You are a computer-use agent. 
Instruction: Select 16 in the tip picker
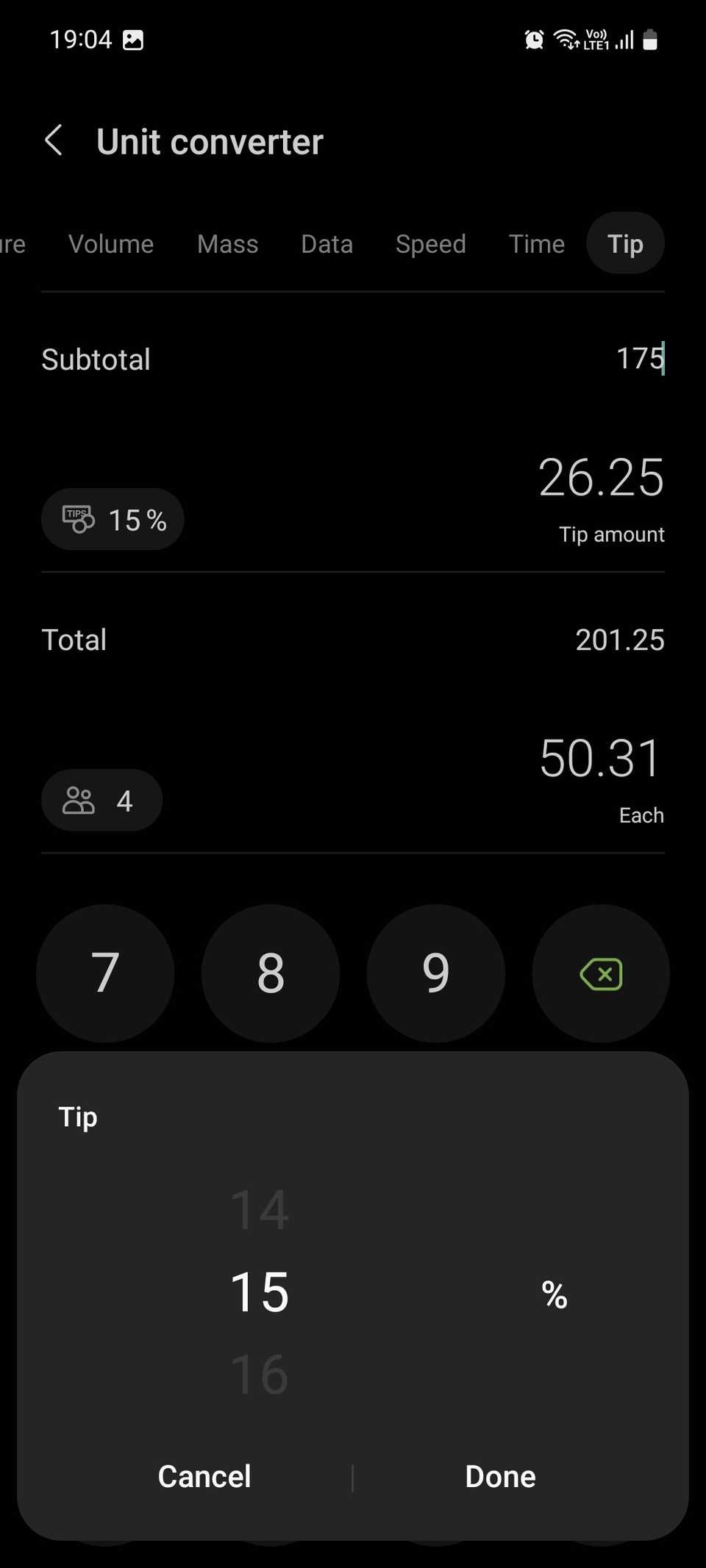pyautogui.click(x=260, y=1374)
